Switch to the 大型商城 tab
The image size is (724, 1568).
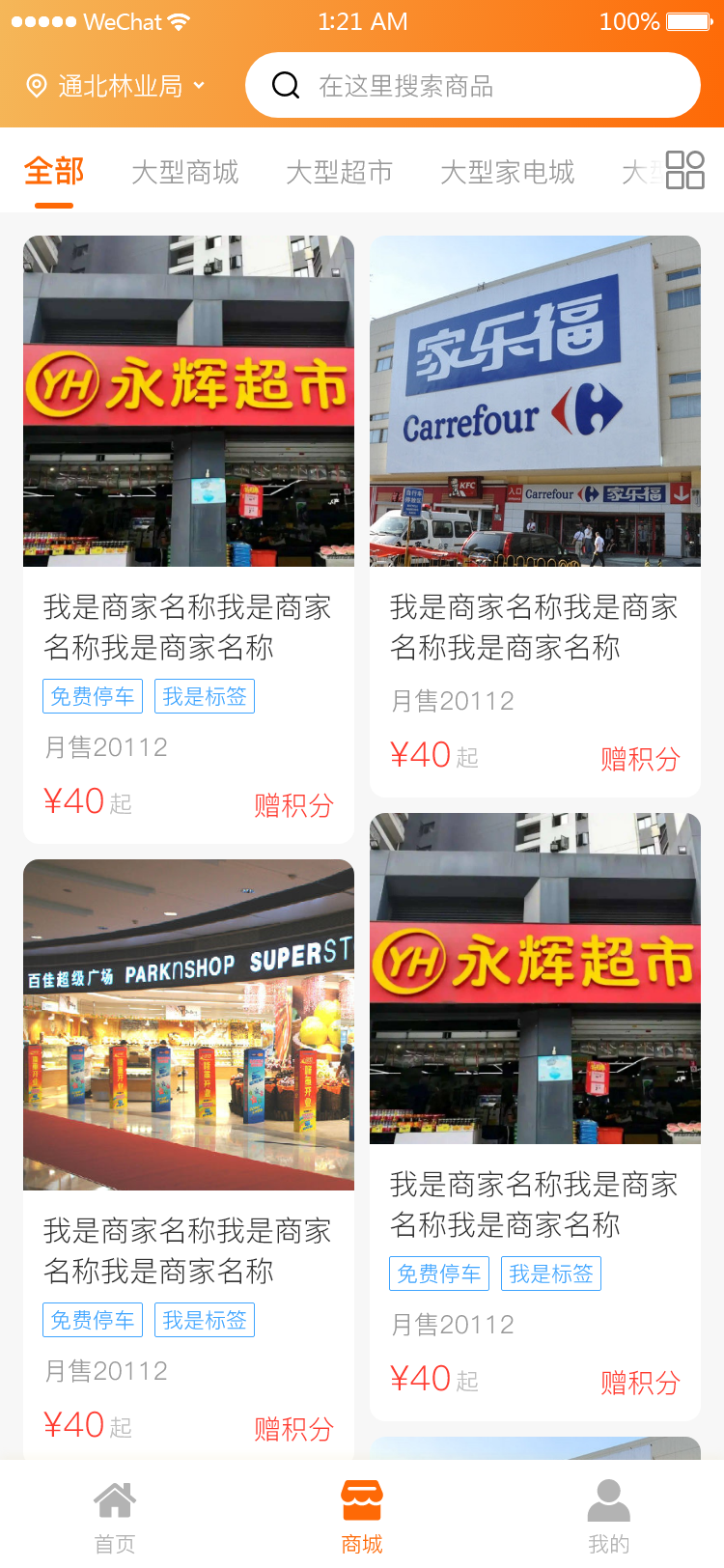click(x=184, y=172)
